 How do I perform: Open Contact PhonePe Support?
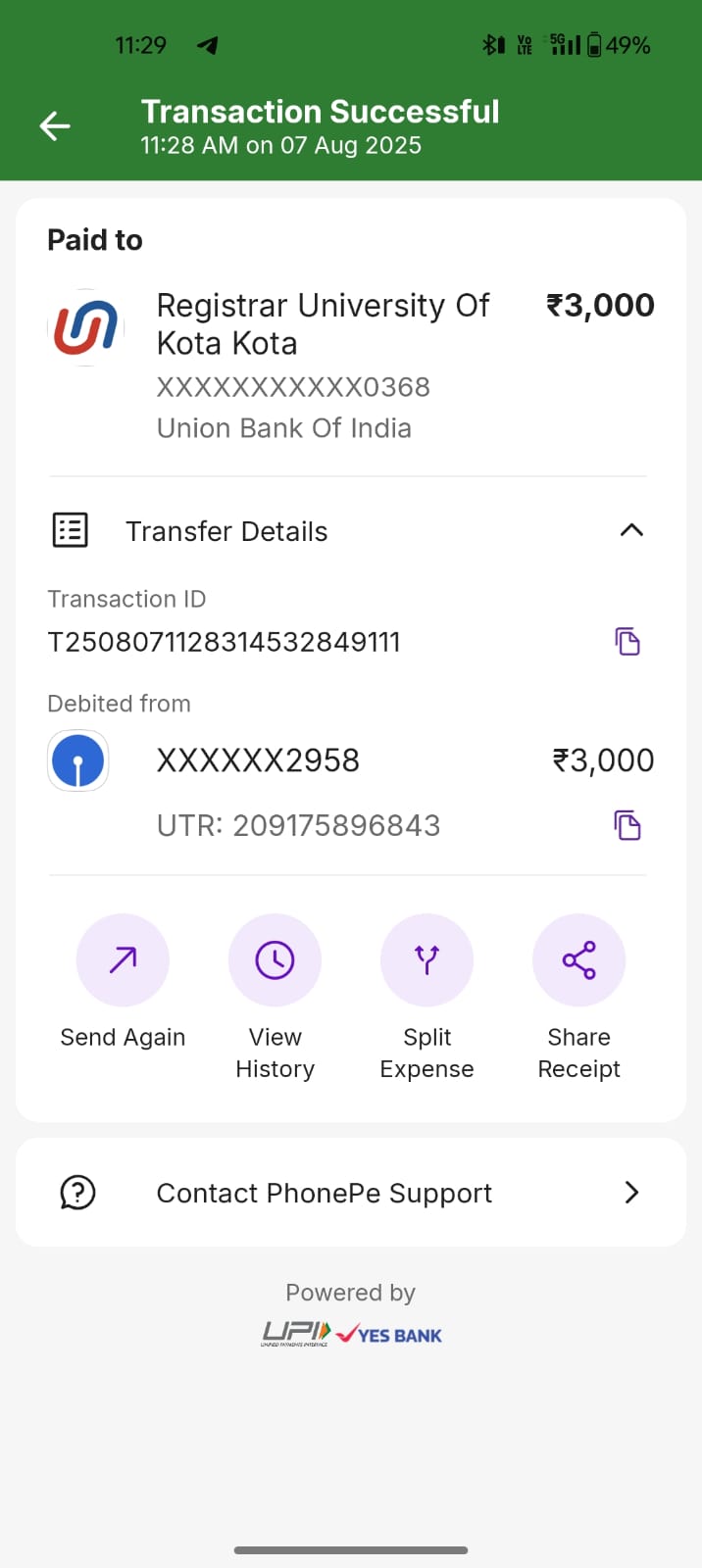[351, 1193]
